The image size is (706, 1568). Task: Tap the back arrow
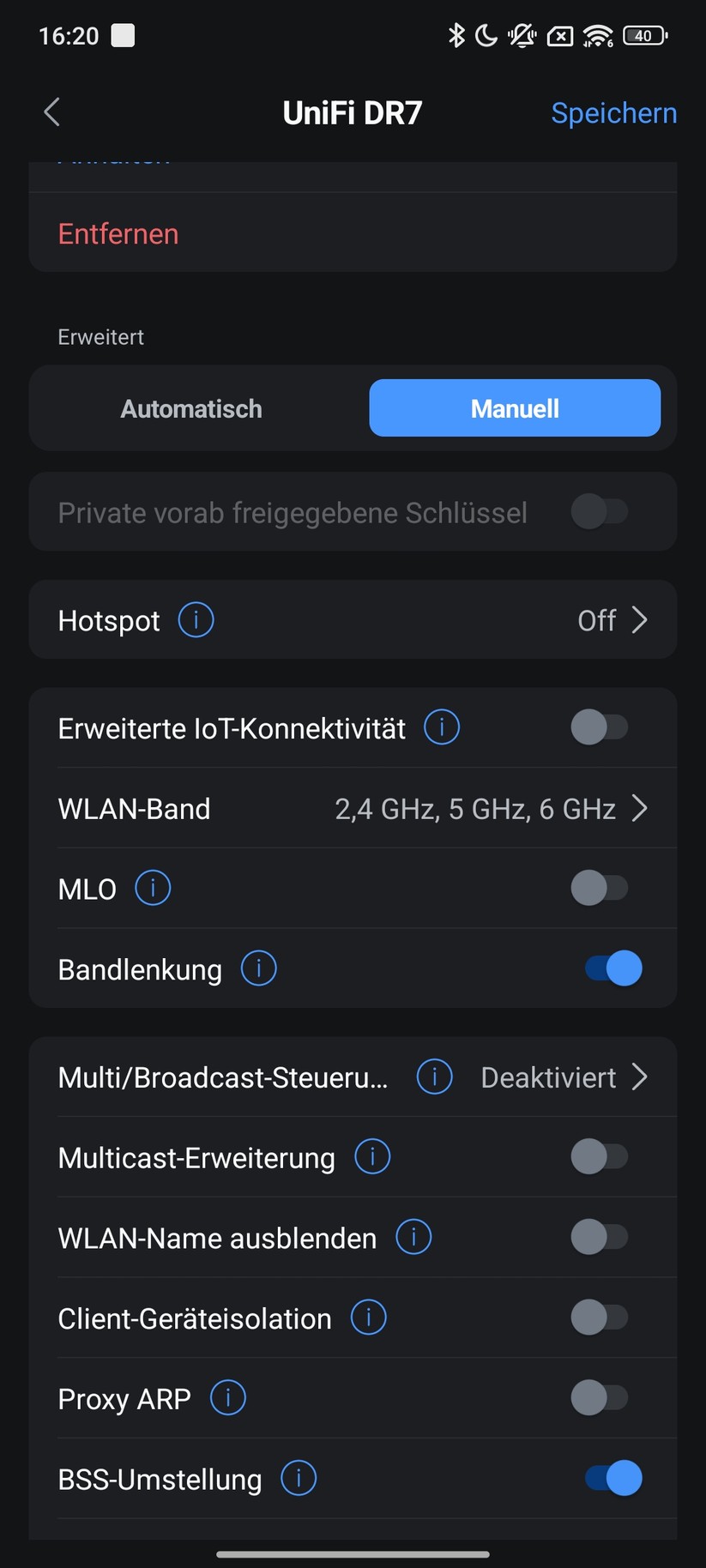[51, 112]
